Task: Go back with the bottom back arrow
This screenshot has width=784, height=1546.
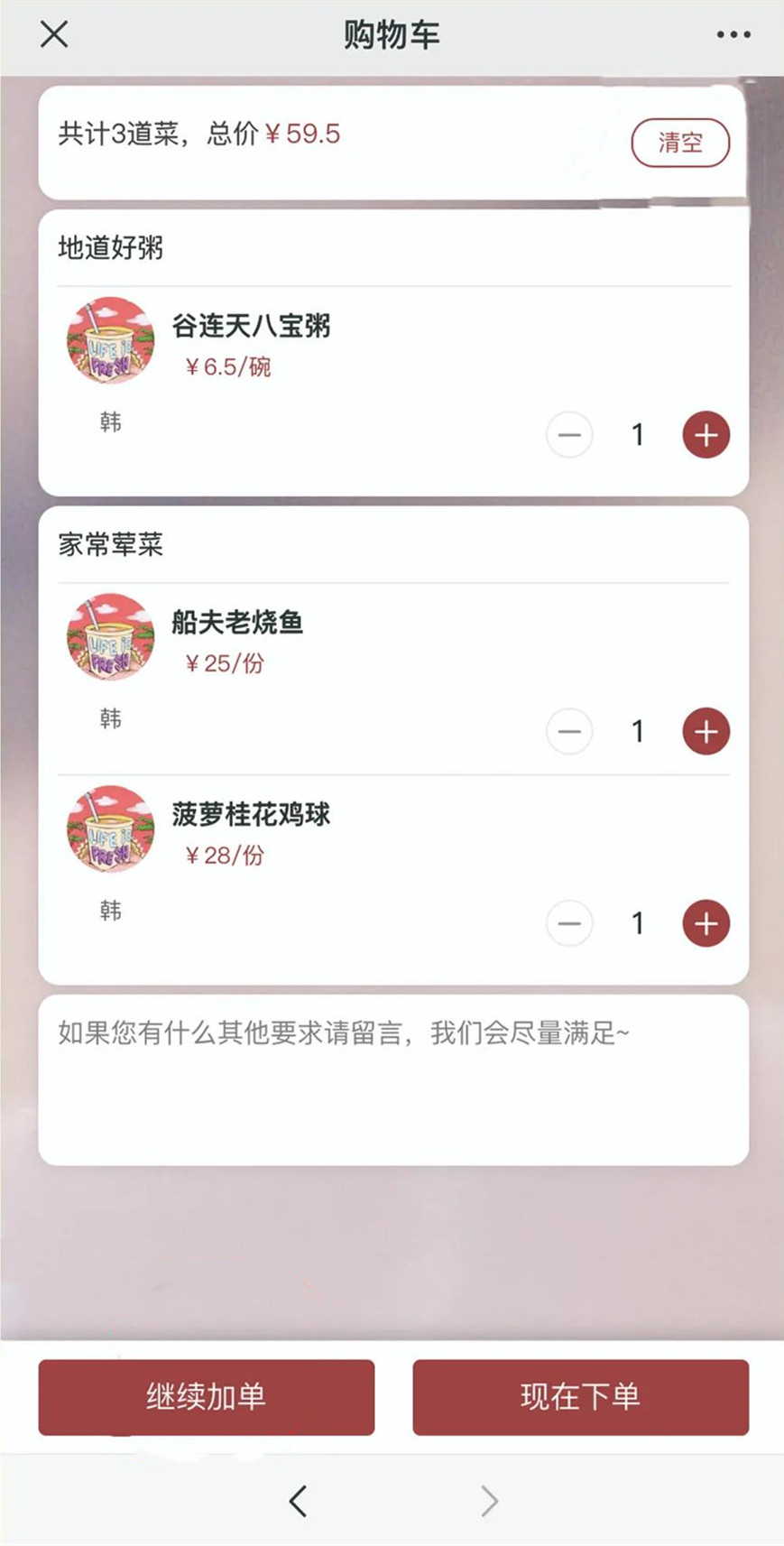Action: click(299, 1501)
